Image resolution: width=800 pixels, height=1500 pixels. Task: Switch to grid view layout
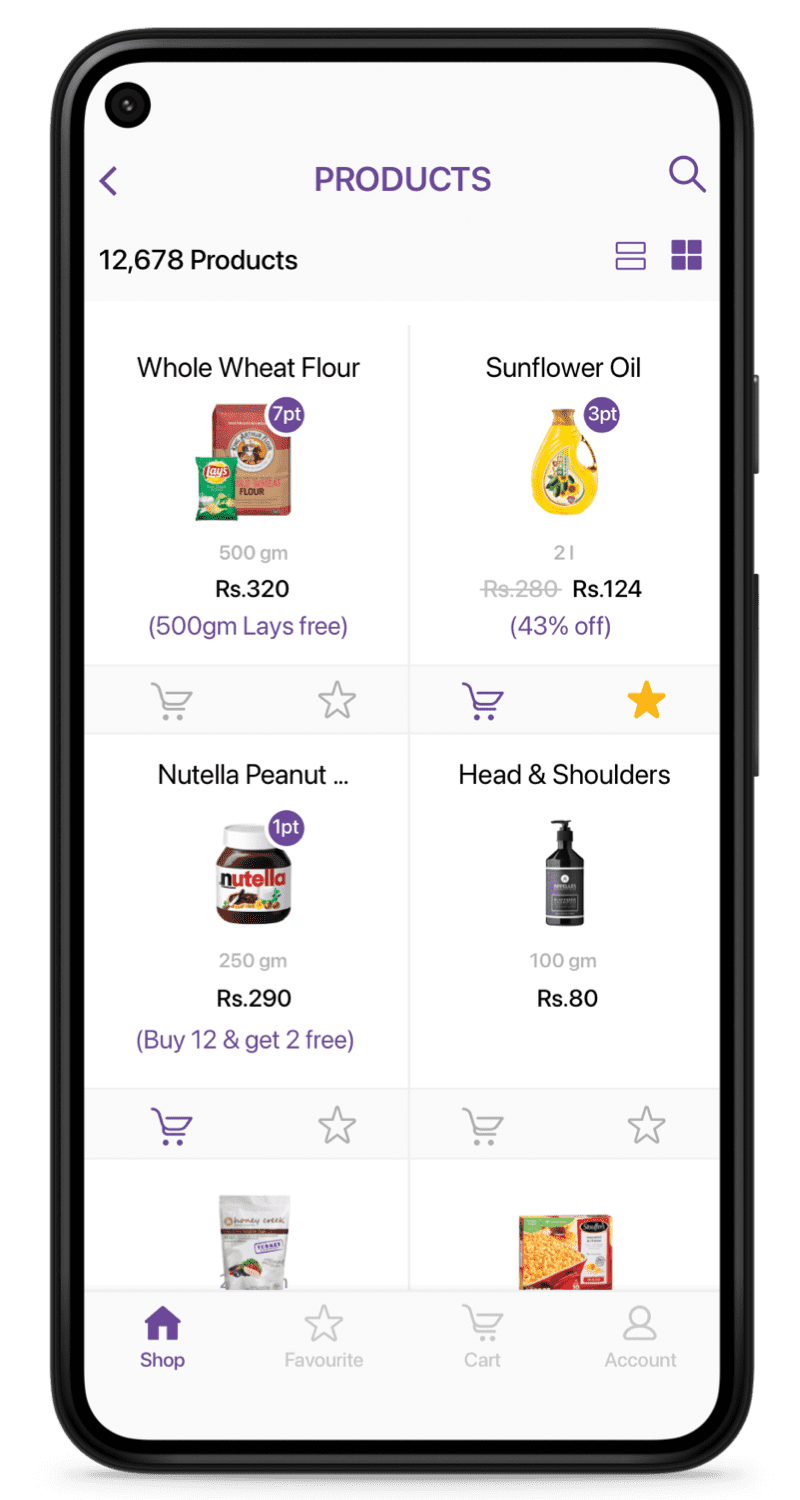tap(686, 256)
